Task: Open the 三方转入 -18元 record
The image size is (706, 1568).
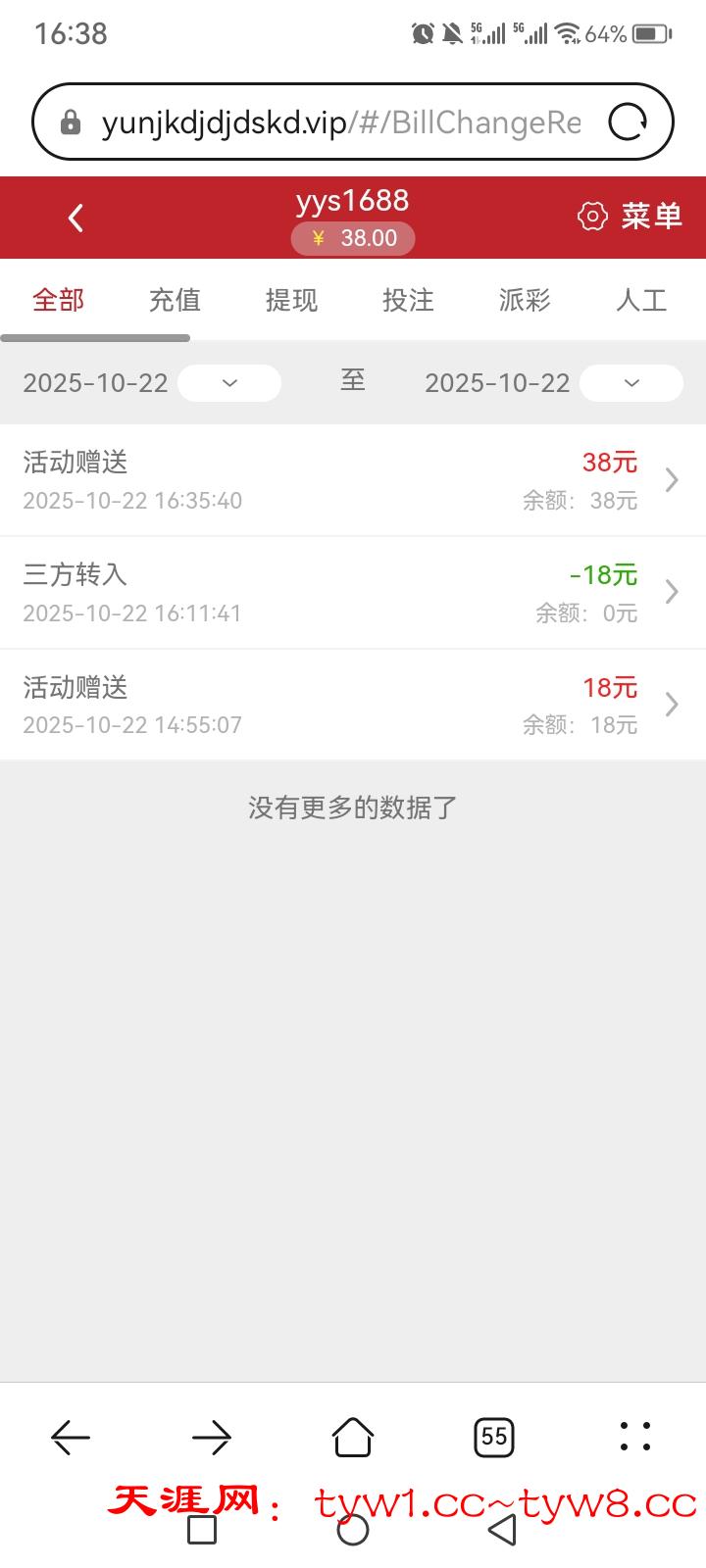Action: pyautogui.click(x=353, y=593)
